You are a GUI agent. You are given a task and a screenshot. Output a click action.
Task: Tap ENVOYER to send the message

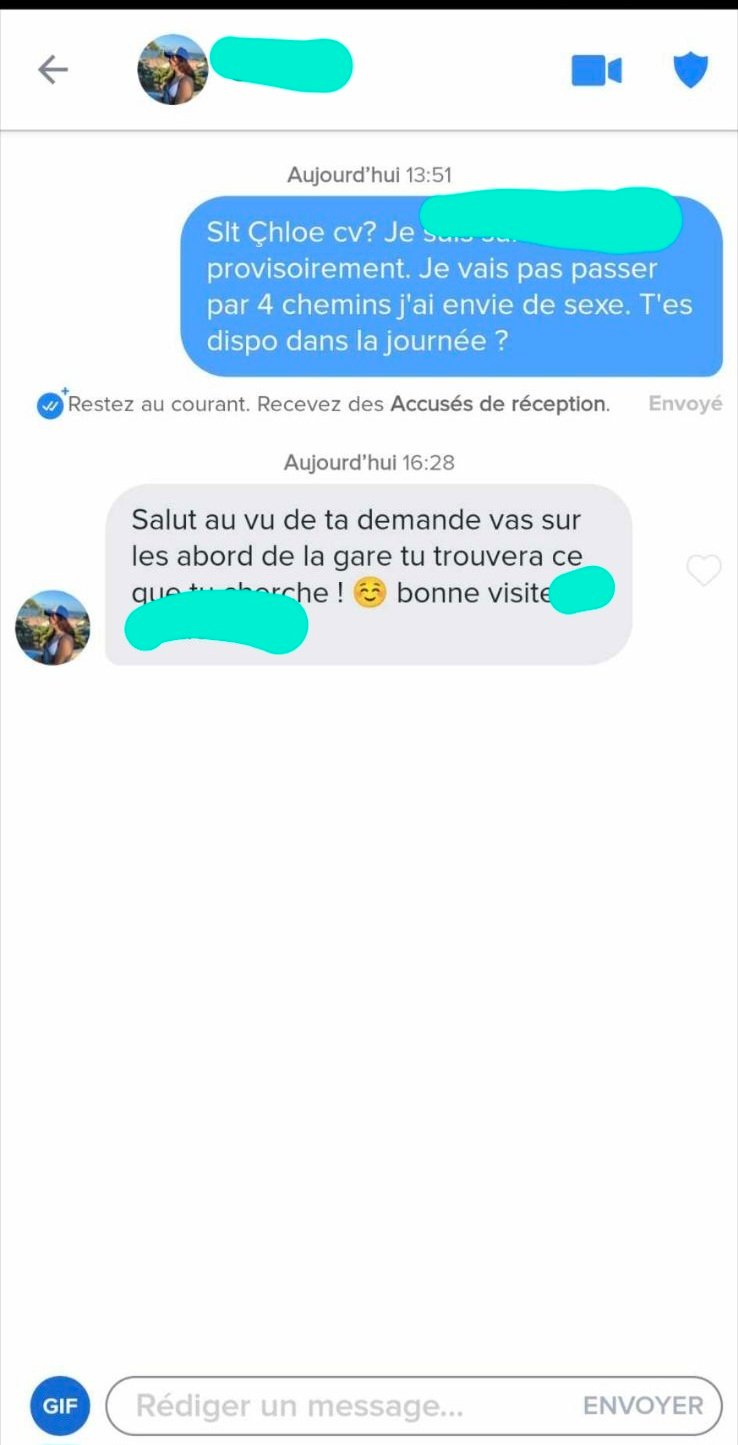643,1406
